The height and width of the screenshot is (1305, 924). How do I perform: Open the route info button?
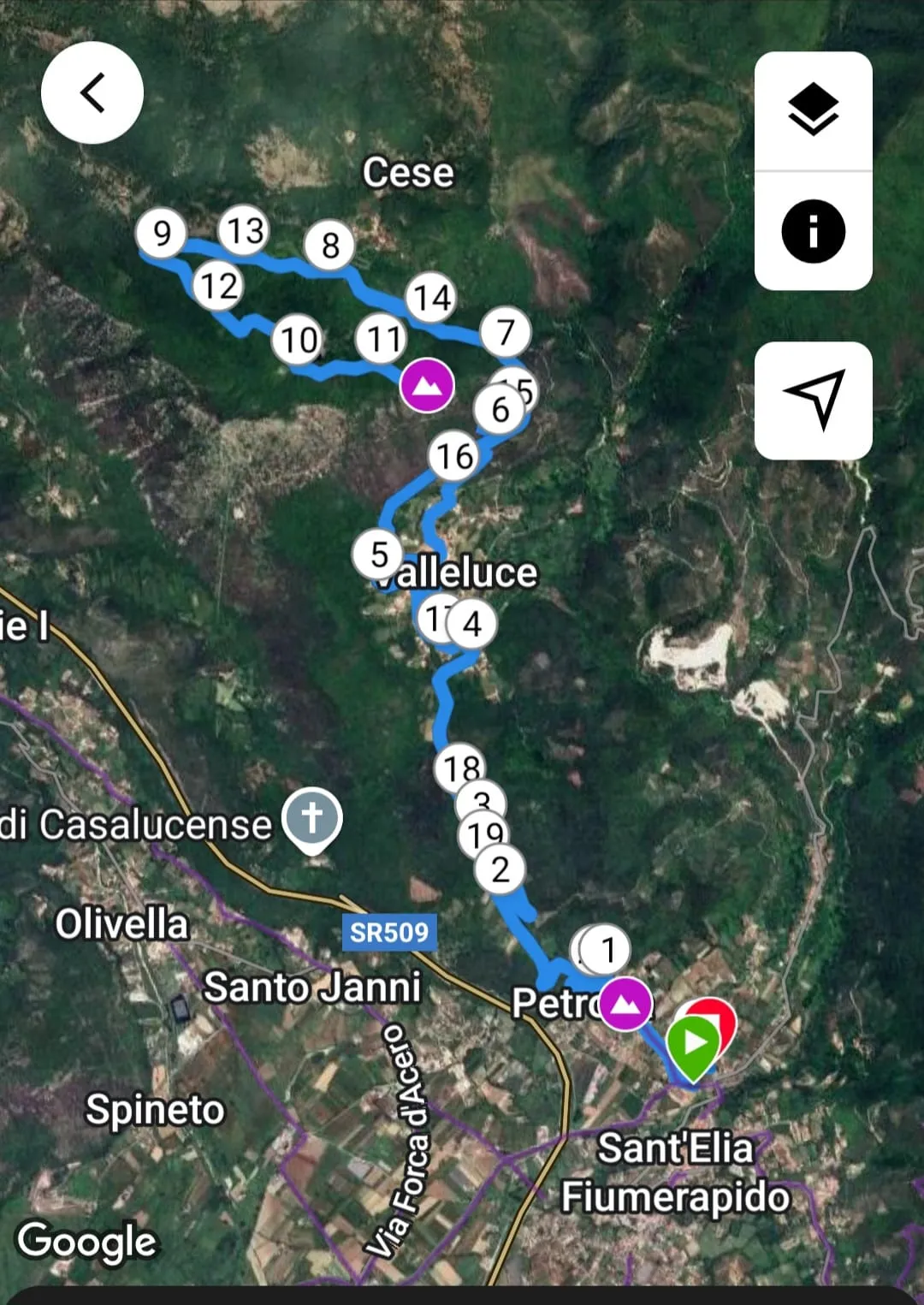(813, 231)
